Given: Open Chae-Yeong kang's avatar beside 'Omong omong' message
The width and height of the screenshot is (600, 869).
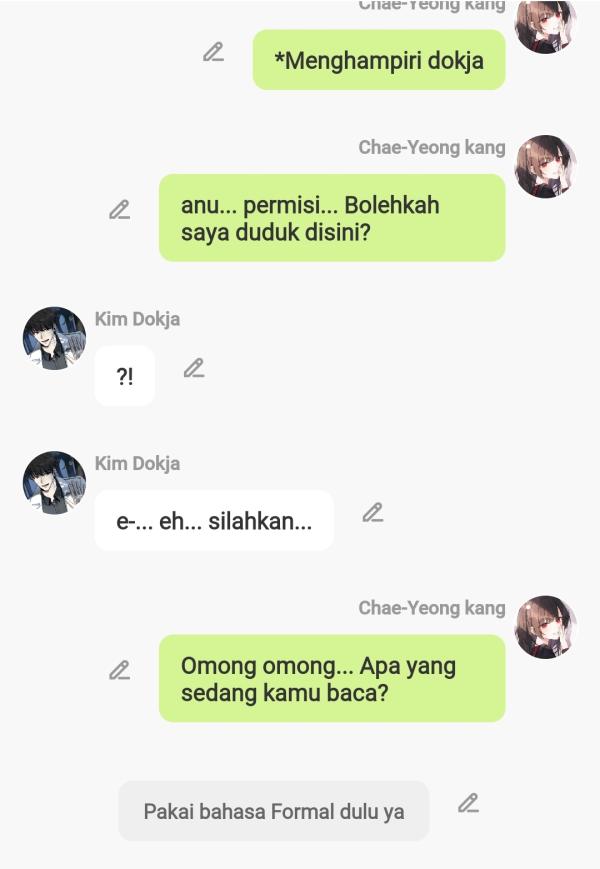Looking at the screenshot, I should pyautogui.click(x=545, y=627).
